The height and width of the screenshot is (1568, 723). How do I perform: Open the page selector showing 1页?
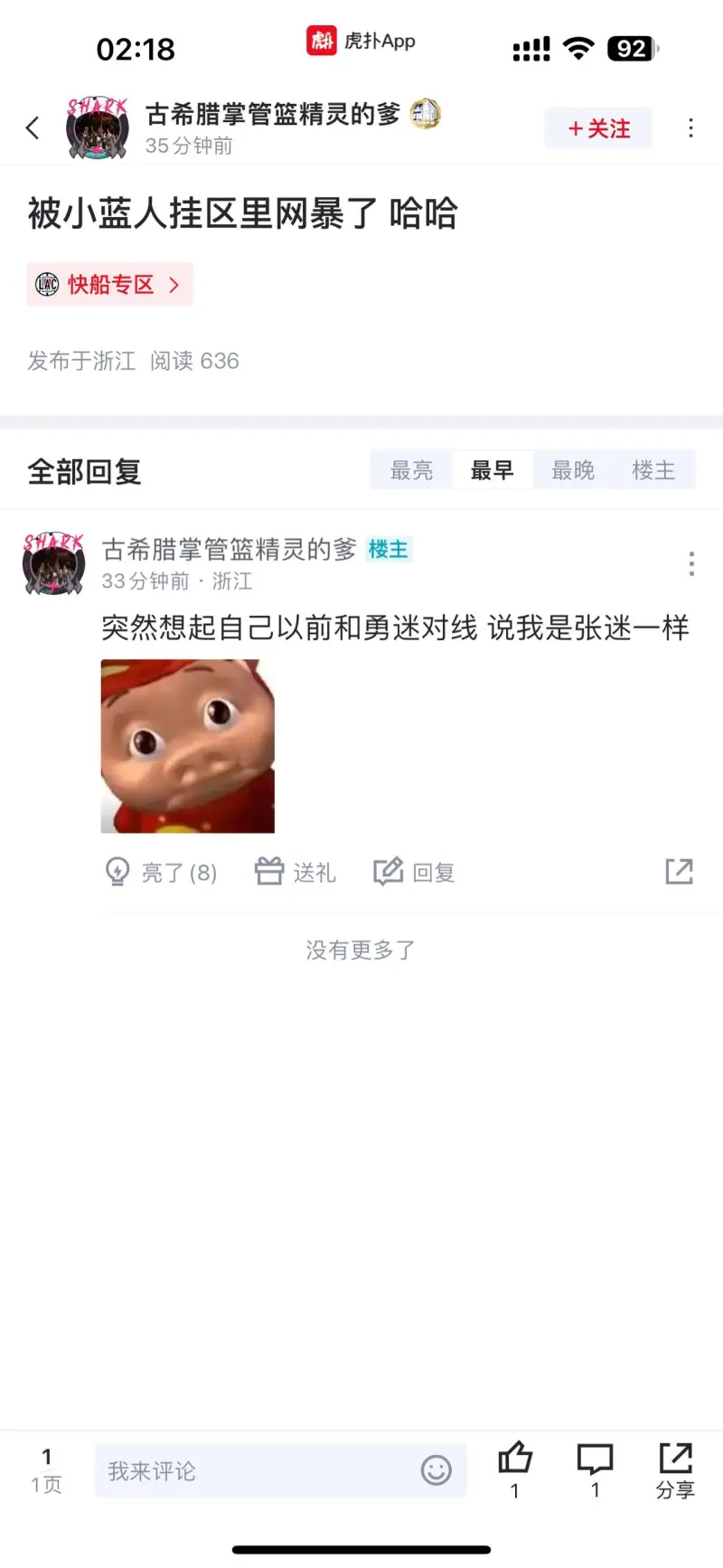pos(47,1469)
